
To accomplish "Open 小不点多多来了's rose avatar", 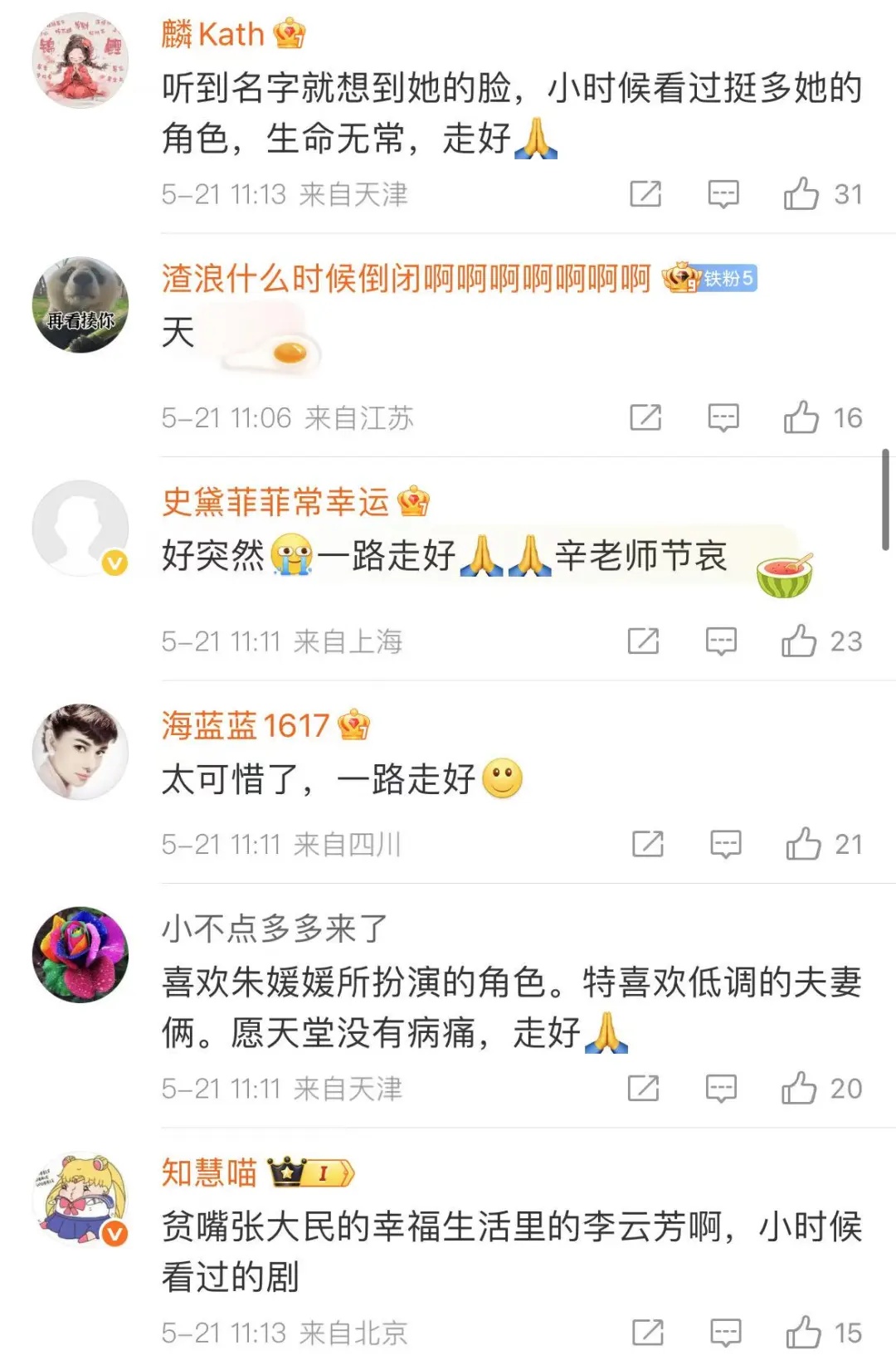I will coord(80,954).
